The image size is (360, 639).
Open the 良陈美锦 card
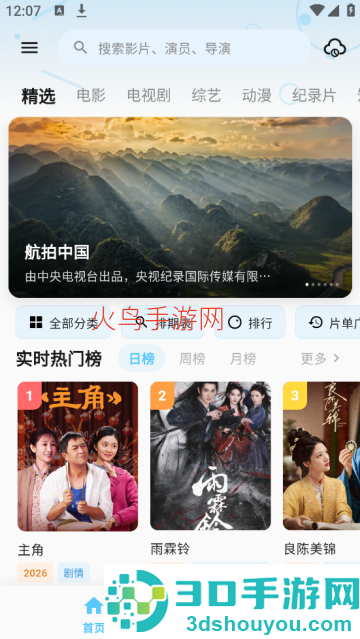(x=321, y=469)
